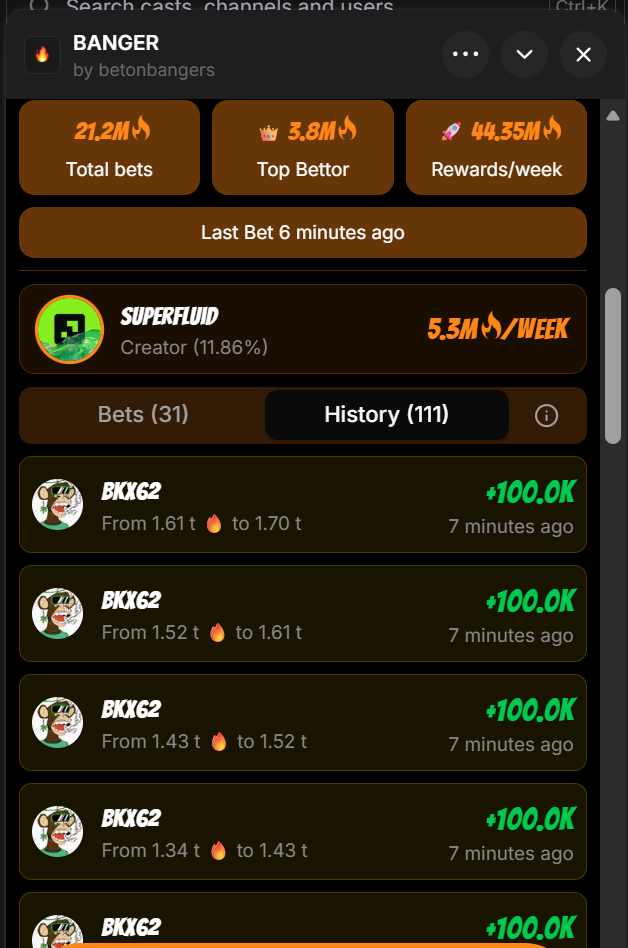
Task: Open BKX62 bet from 1.43 t to 1.52 t
Action: [302, 723]
